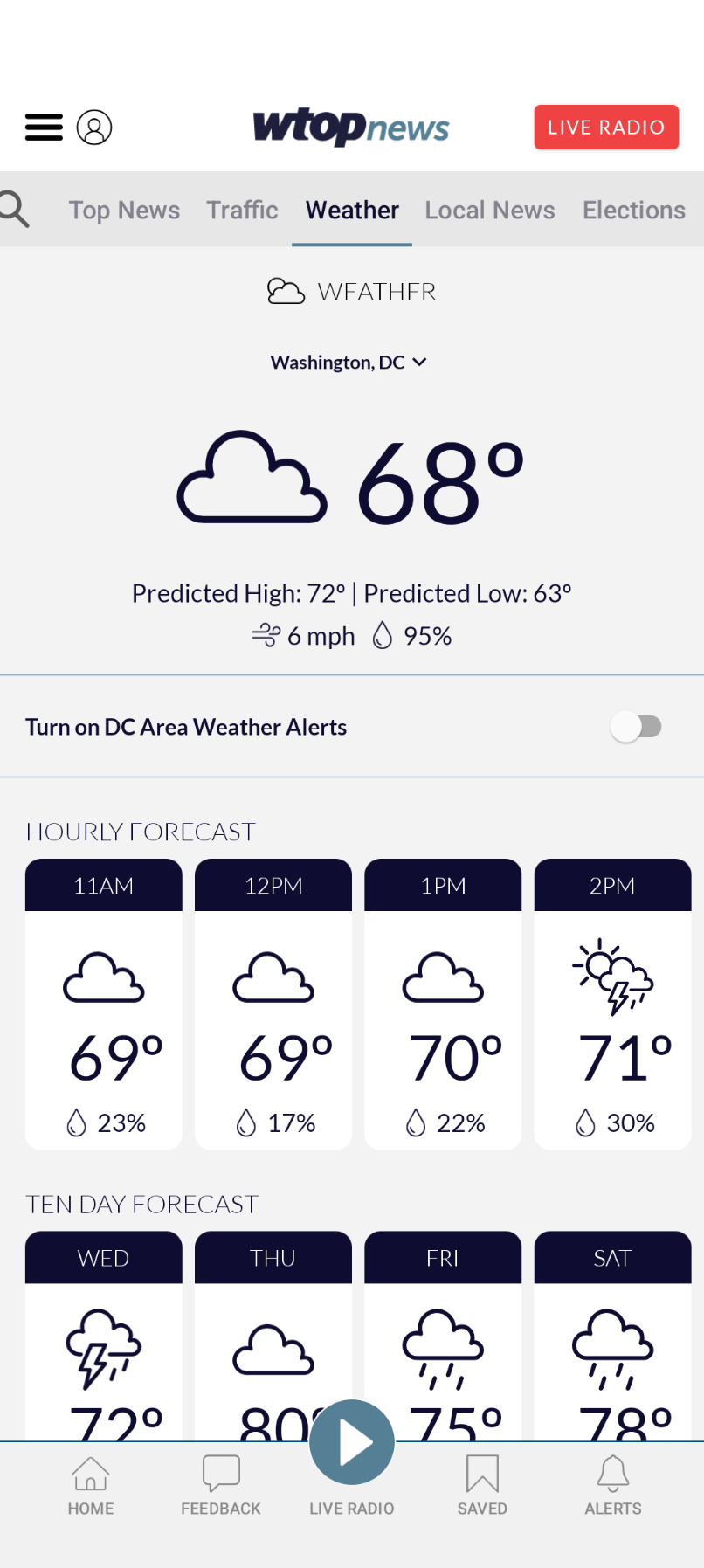
Task: Switch to the Top News tab
Action: tap(124, 211)
